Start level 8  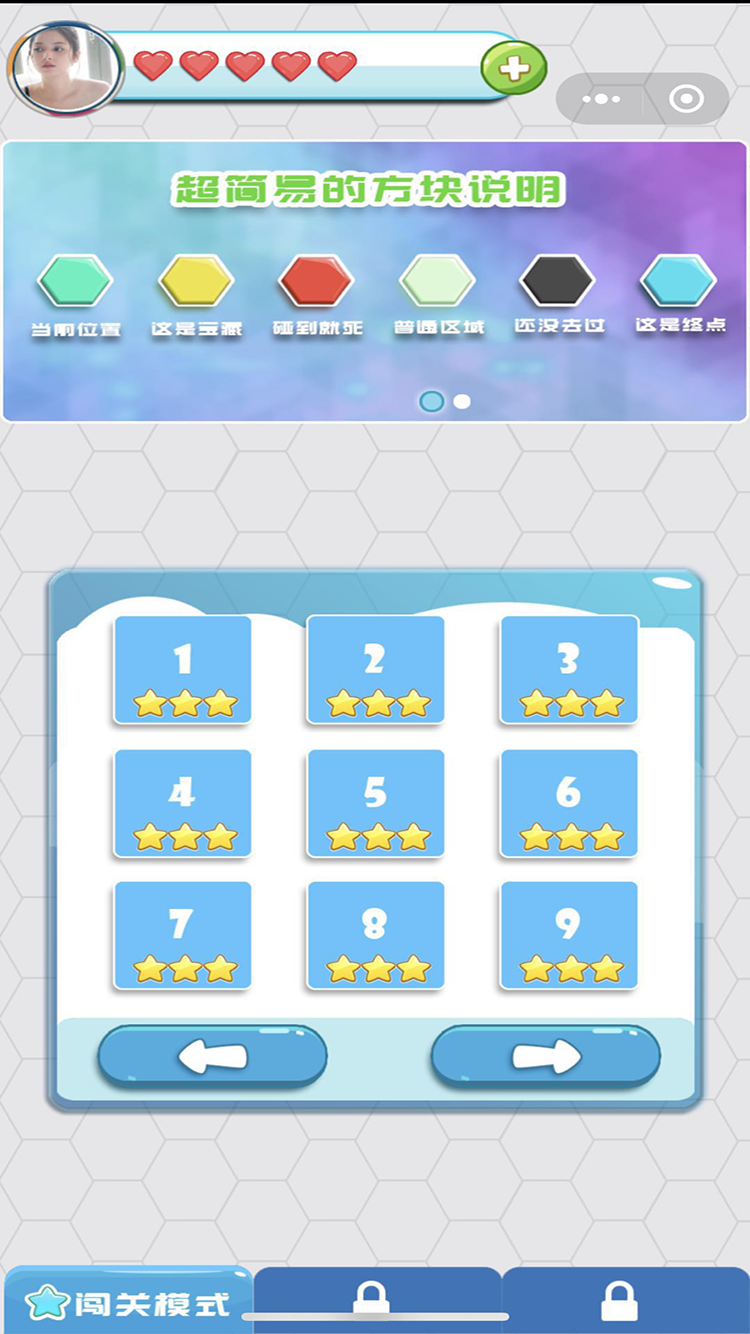[375, 935]
